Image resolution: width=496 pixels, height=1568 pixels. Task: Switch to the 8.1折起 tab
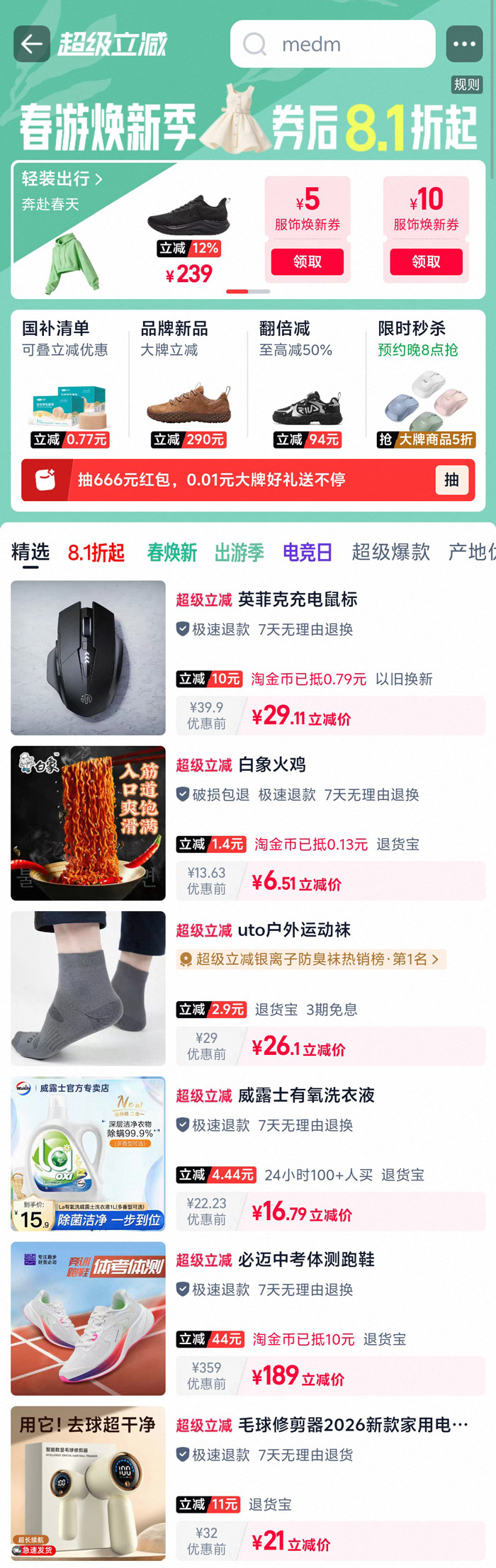pyautogui.click(x=96, y=553)
